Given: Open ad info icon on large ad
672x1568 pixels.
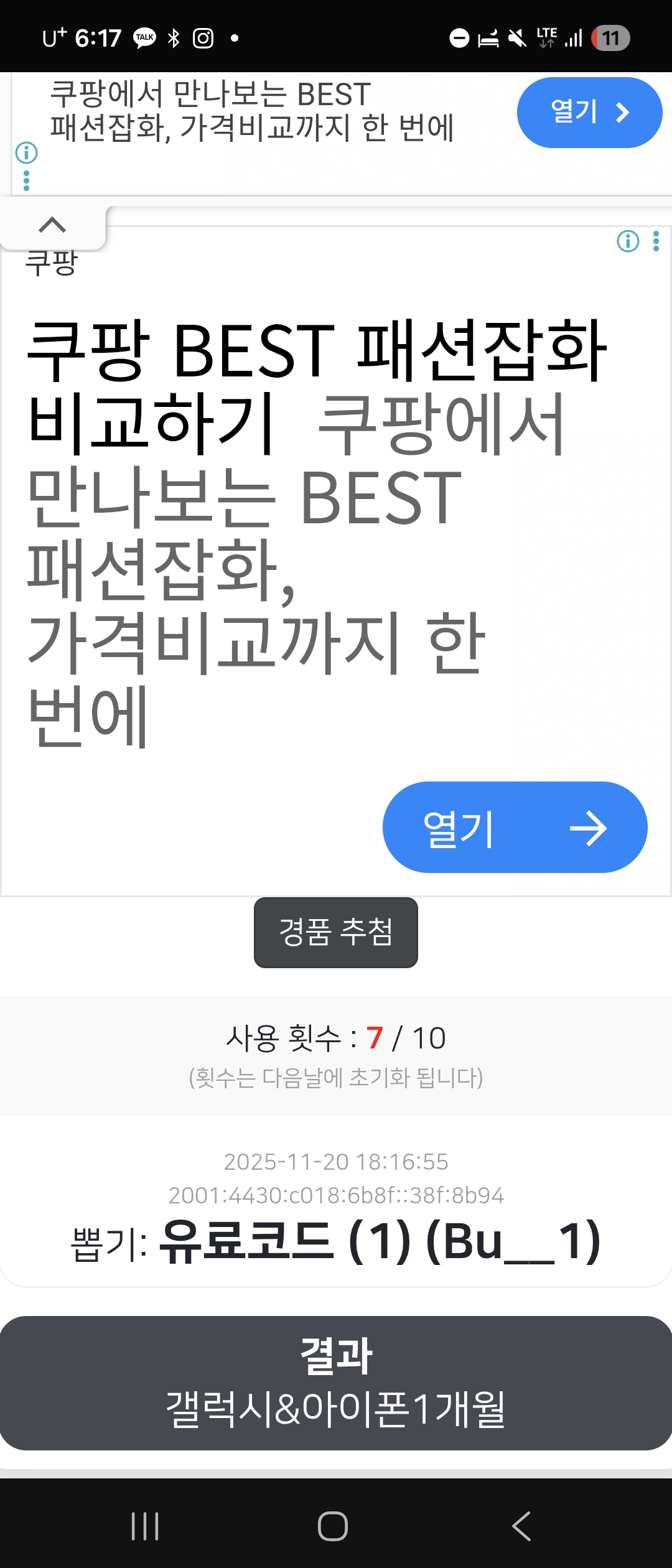Looking at the screenshot, I should pyautogui.click(x=628, y=241).
